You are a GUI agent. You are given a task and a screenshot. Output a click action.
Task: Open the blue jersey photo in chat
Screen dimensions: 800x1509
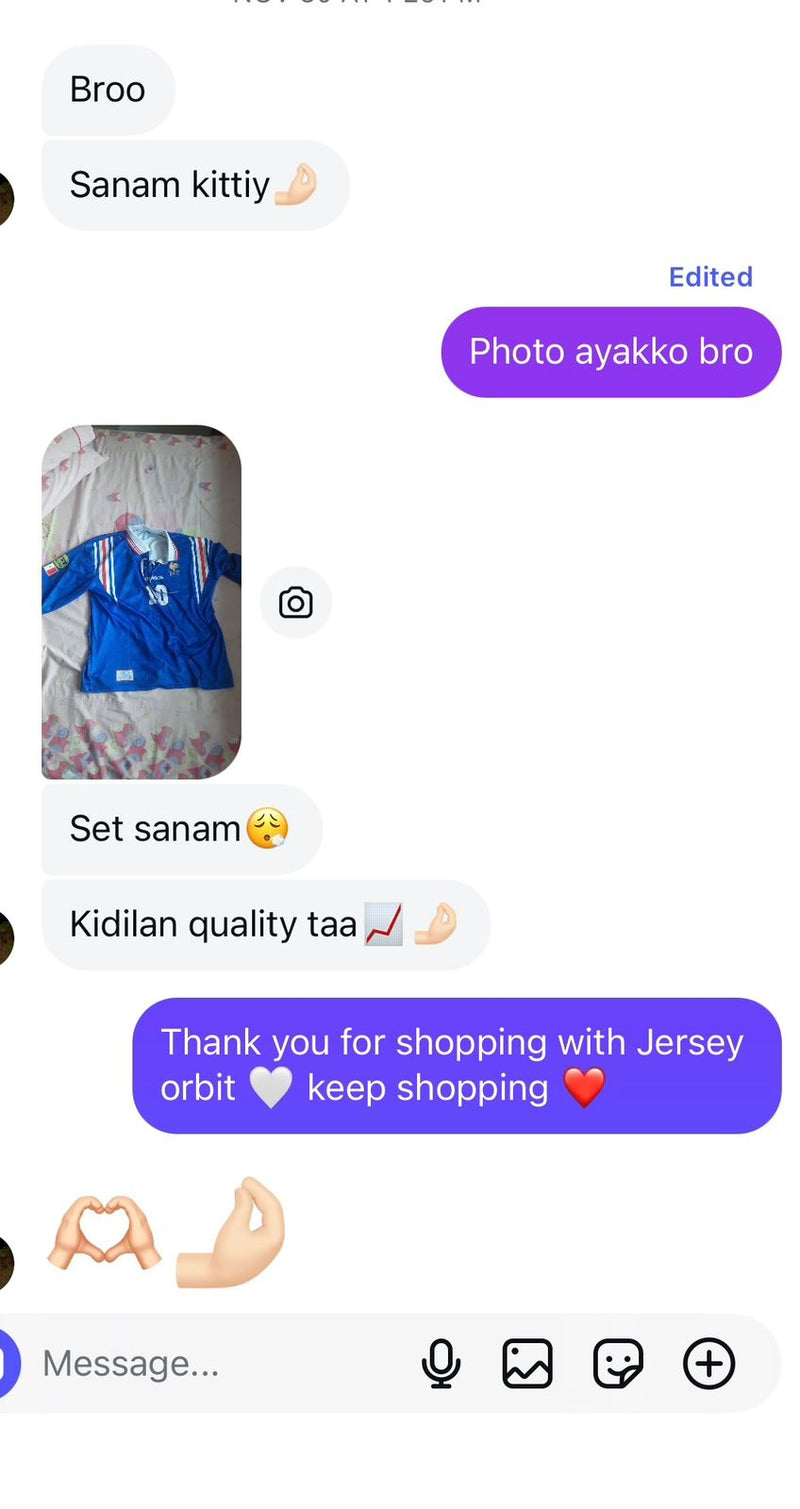tap(141, 601)
